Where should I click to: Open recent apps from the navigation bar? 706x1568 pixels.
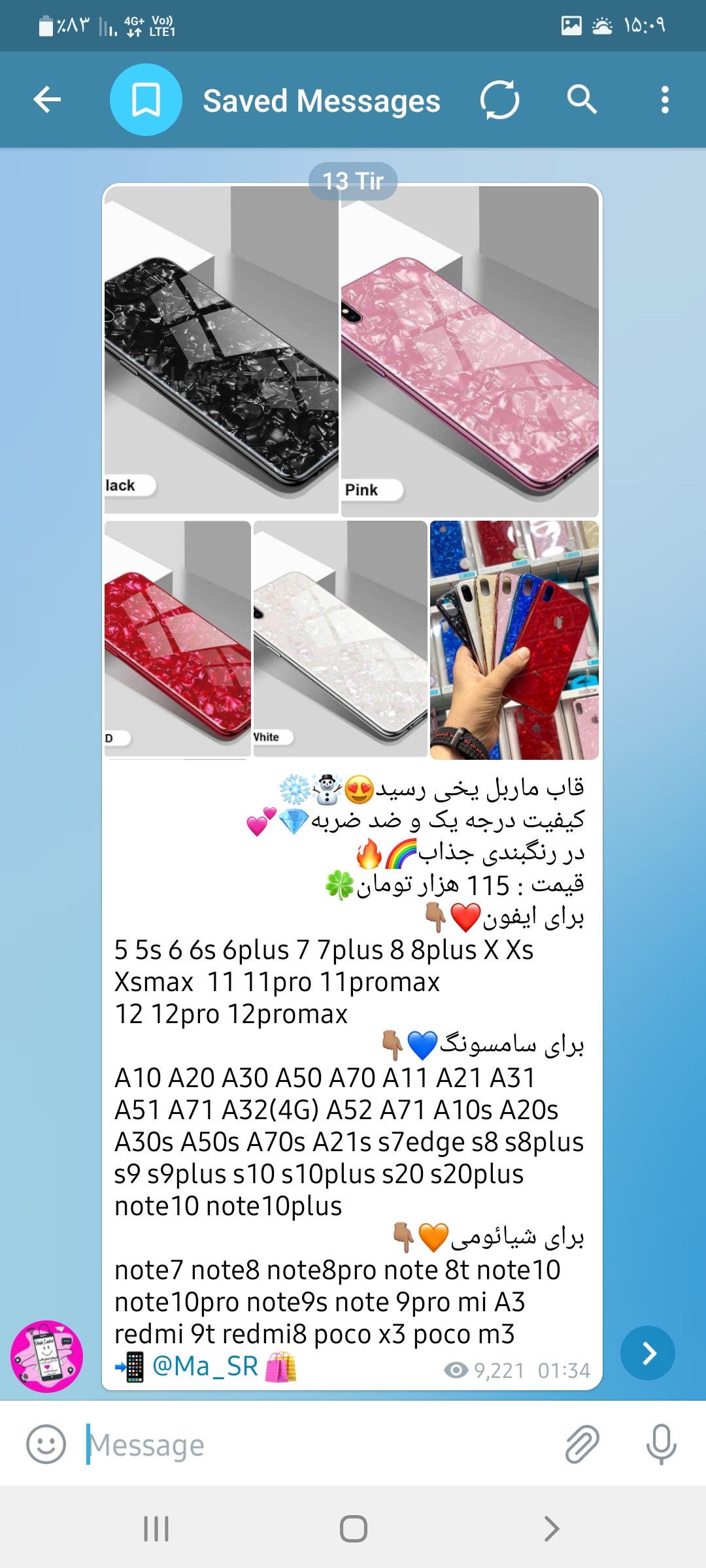(156, 1529)
